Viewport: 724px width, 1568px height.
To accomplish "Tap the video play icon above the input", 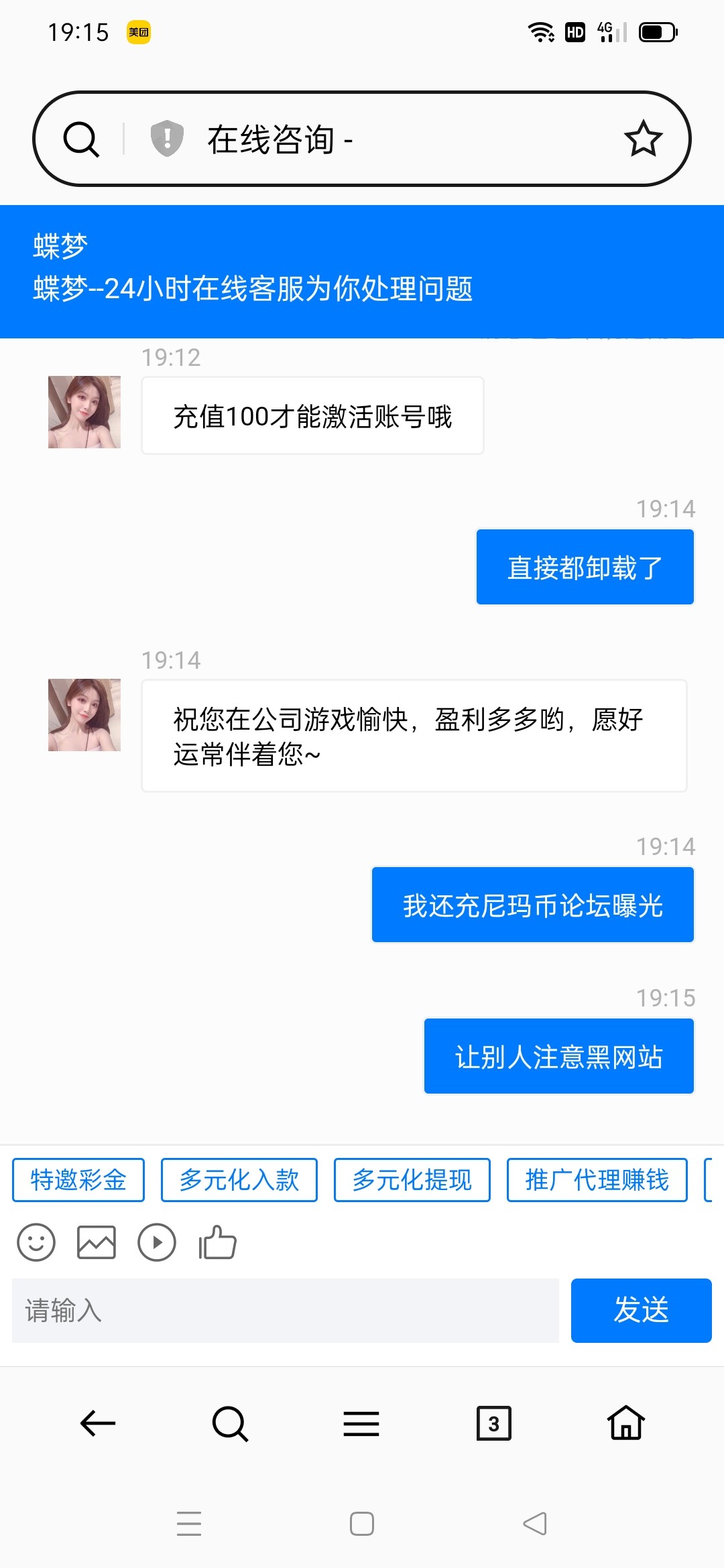I will coord(157,1243).
